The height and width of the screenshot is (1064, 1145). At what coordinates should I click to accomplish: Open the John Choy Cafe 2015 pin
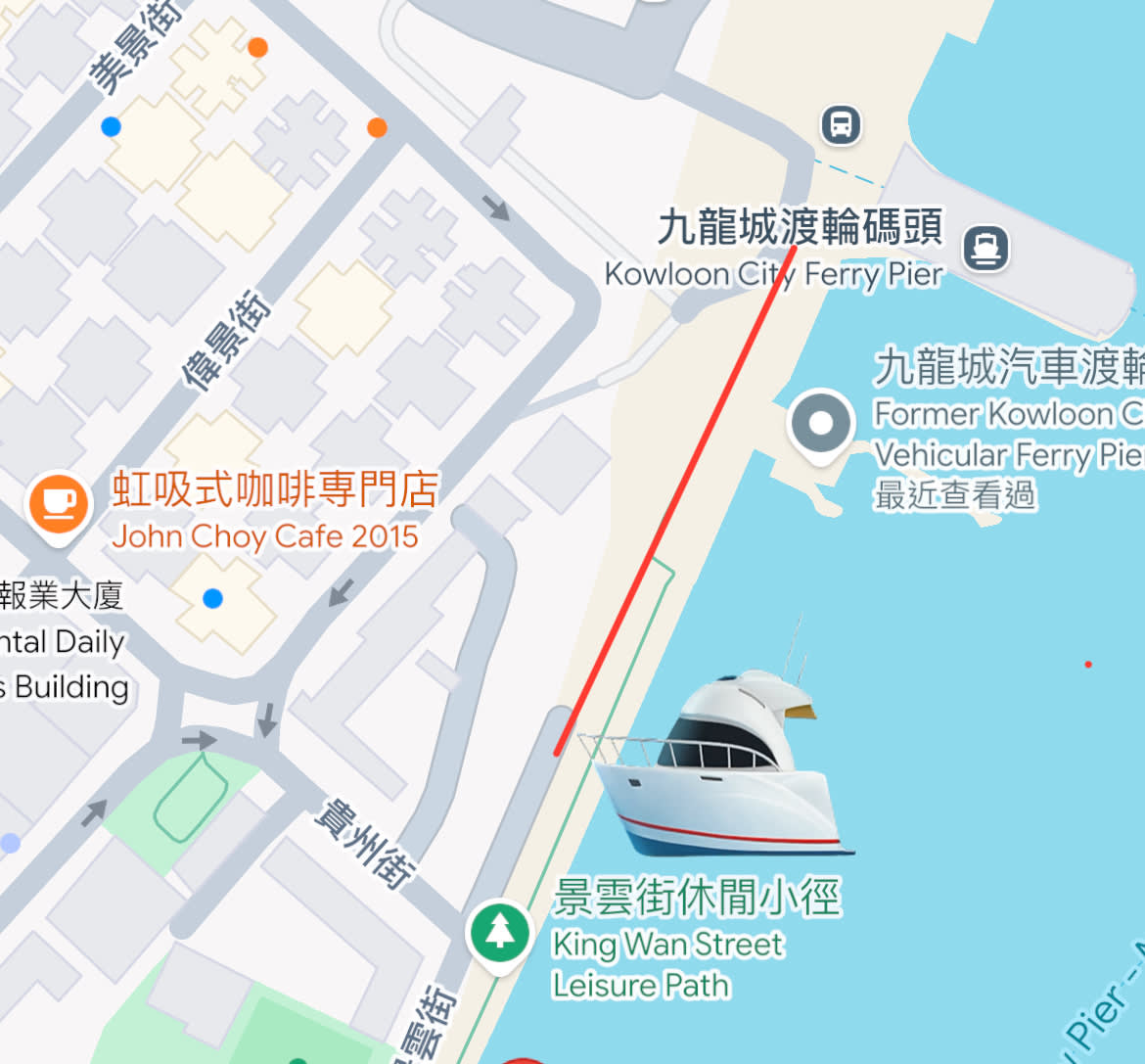click(59, 507)
